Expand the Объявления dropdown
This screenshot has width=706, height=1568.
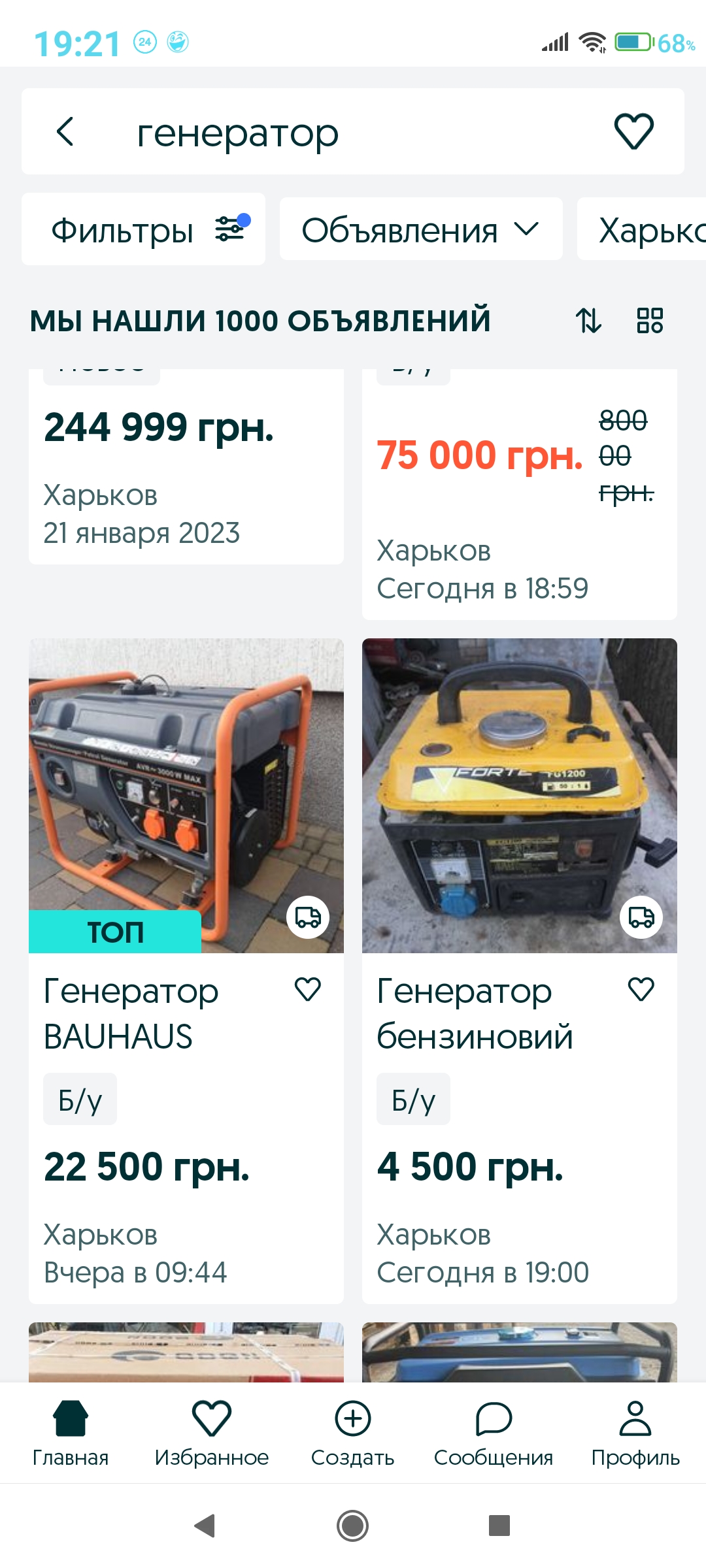pos(420,229)
